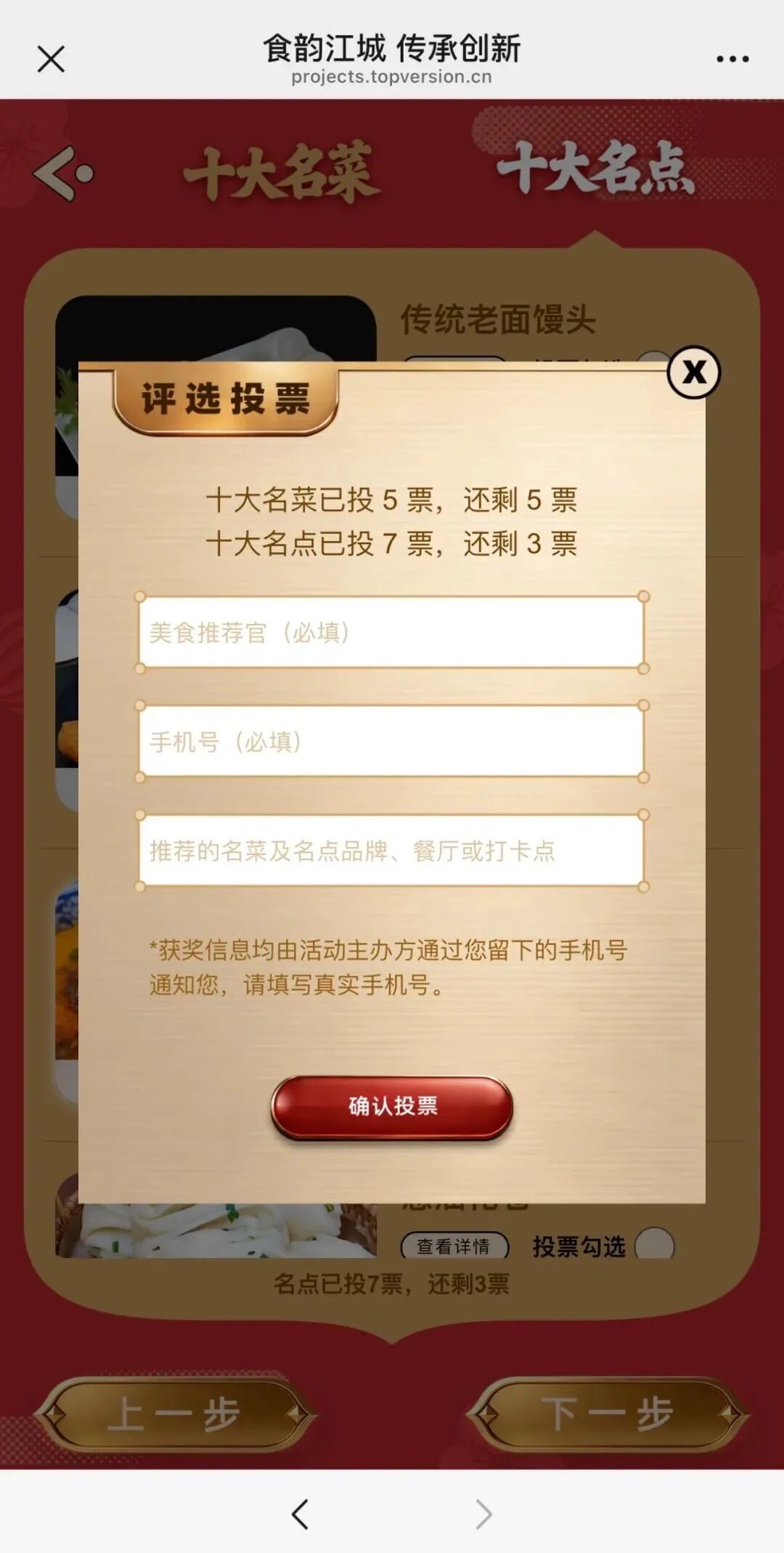Close the webview with the X icon
784x1553 pixels.
click(x=51, y=60)
